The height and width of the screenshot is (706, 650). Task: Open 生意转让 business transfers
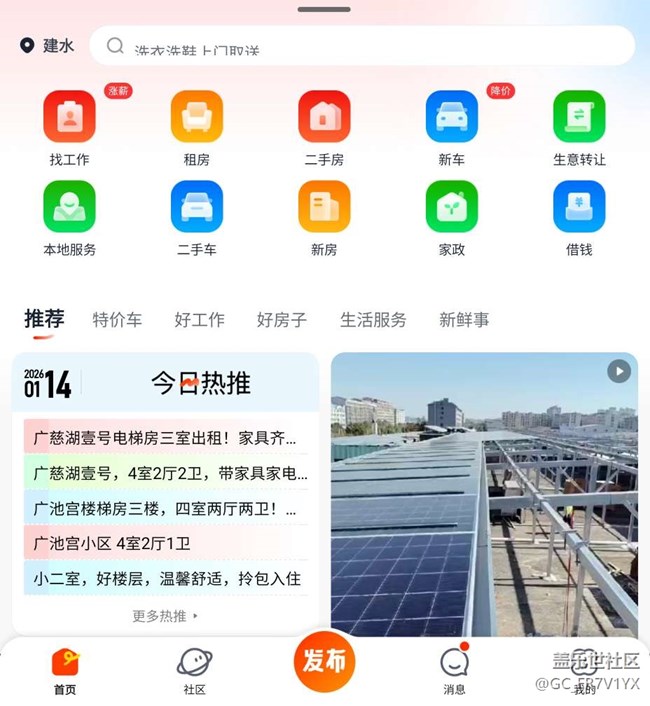point(579,117)
